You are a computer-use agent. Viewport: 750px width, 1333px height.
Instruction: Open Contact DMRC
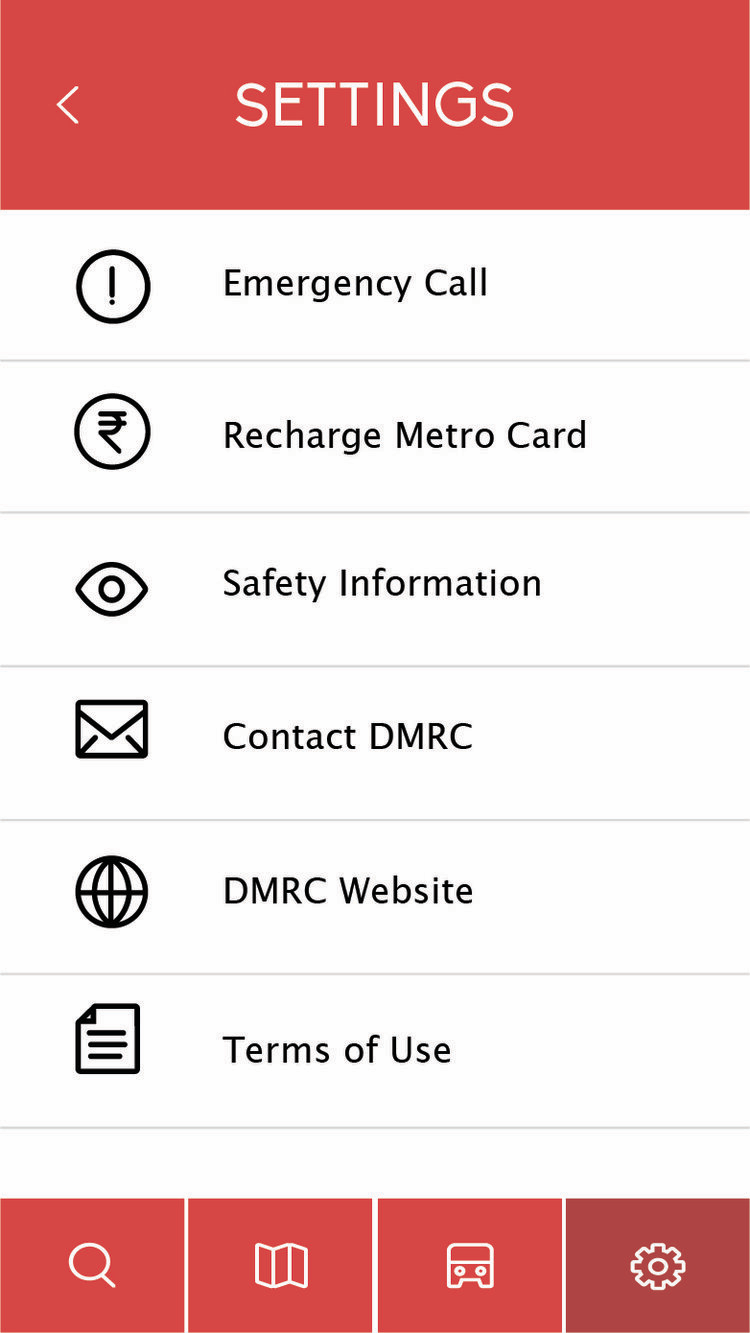tap(375, 743)
